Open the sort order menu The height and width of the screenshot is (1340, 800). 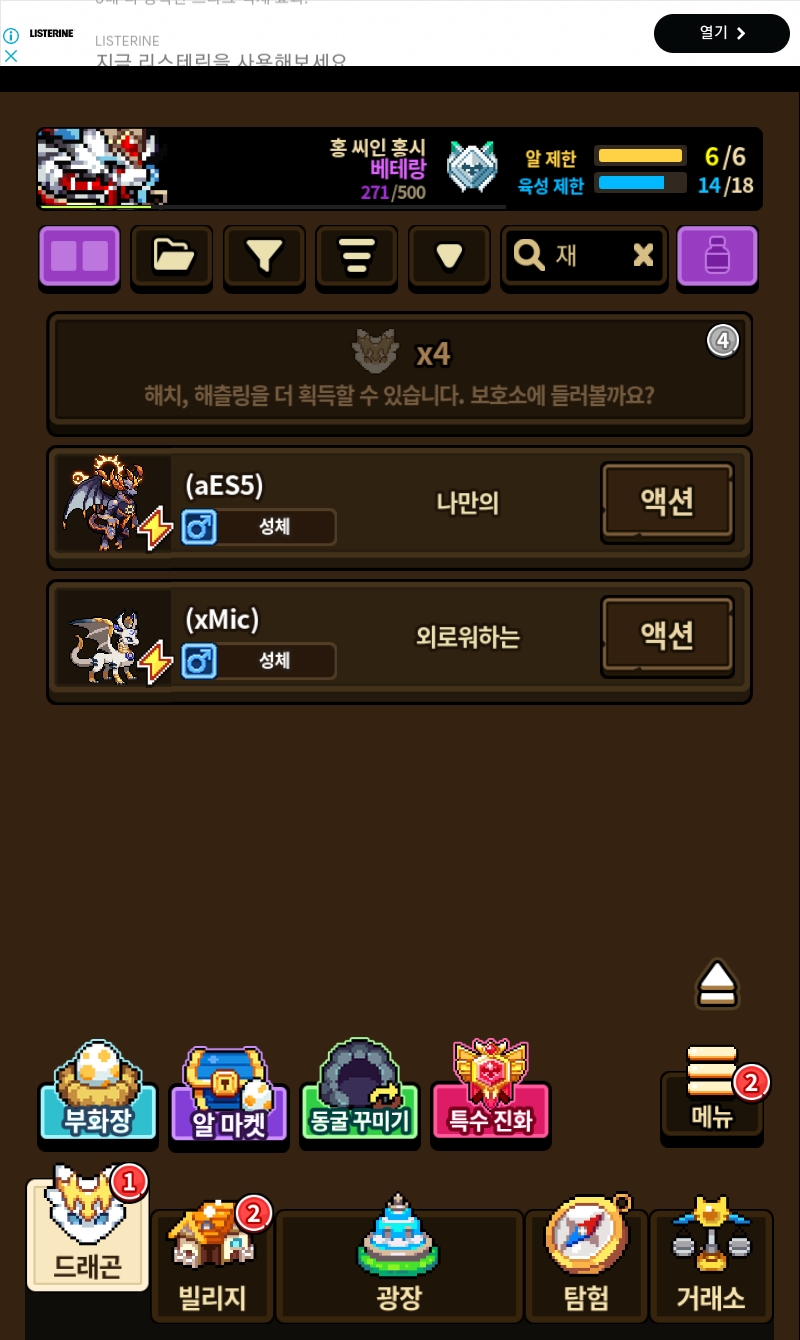coord(356,256)
